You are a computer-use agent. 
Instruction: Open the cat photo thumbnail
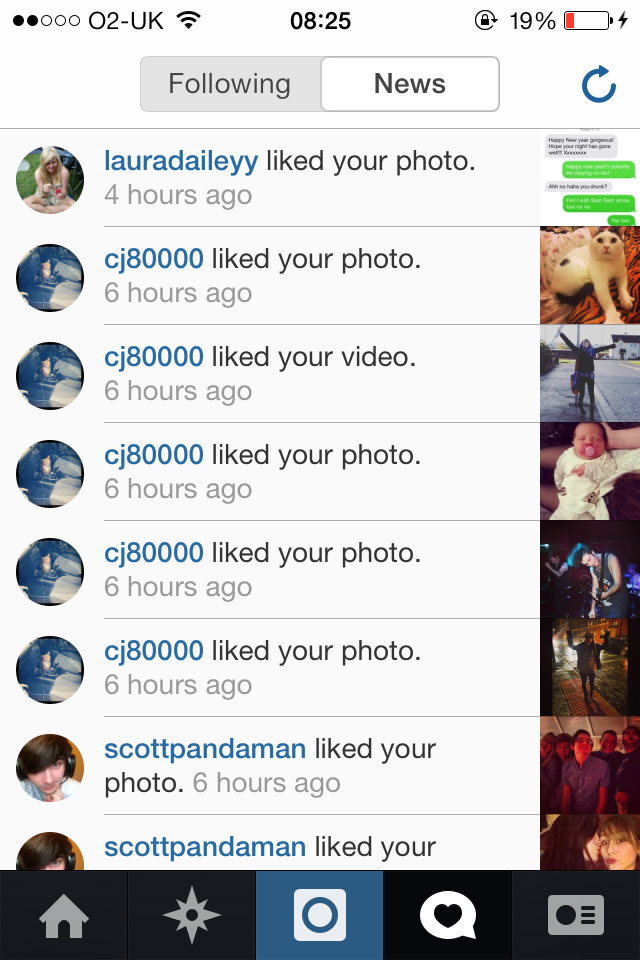pyautogui.click(x=590, y=275)
